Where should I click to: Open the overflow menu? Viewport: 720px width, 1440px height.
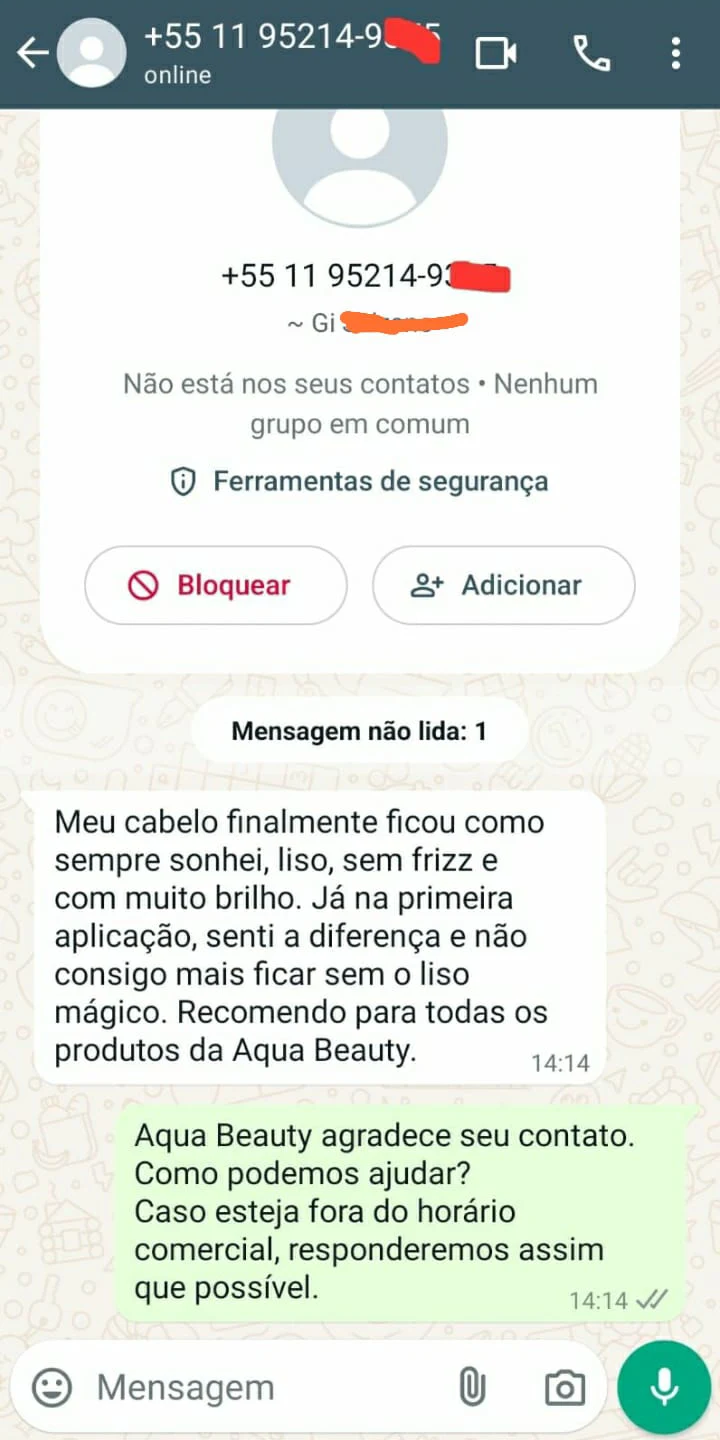coord(676,53)
